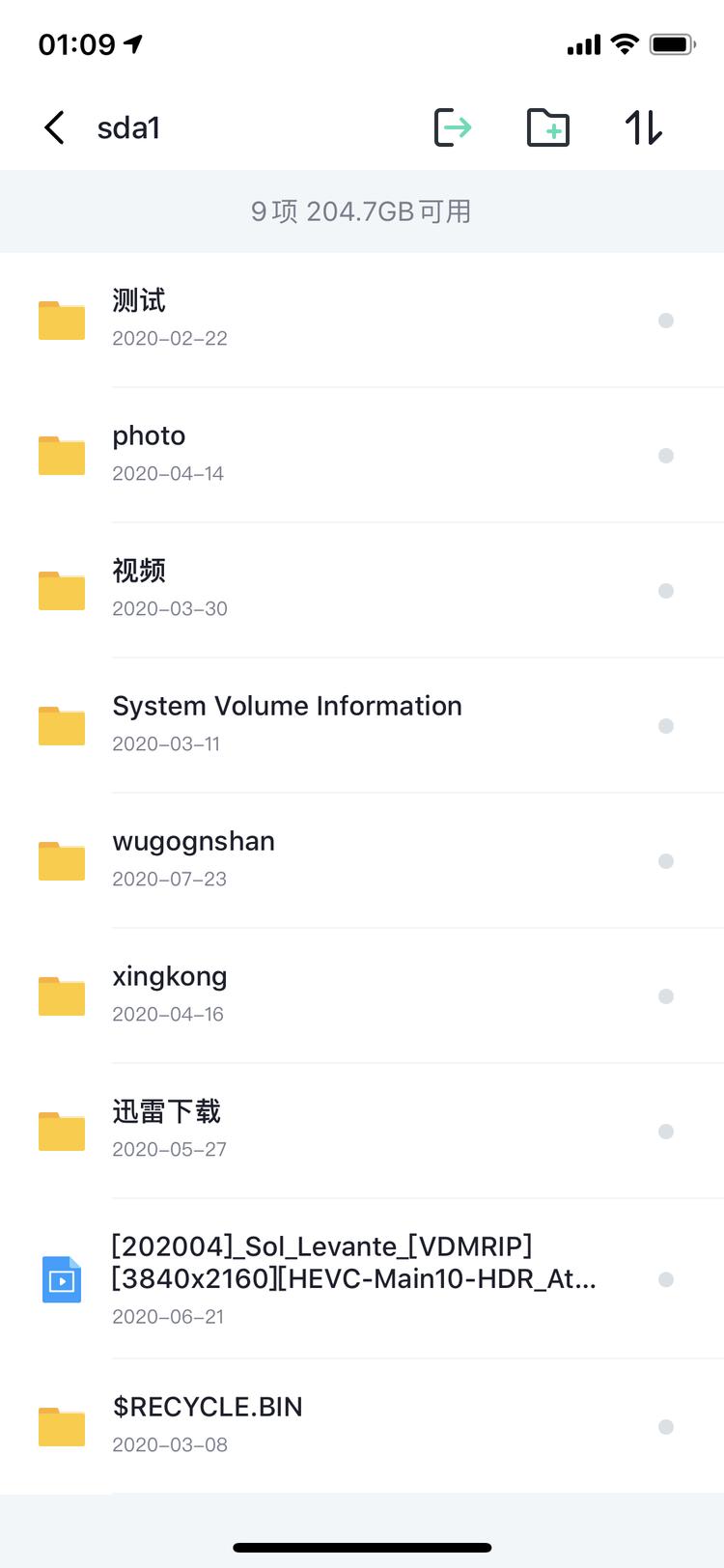Screen dimensions: 724x1568
Task: Tap the new folder icon in the top bar
Action: [x=547, y=126]
